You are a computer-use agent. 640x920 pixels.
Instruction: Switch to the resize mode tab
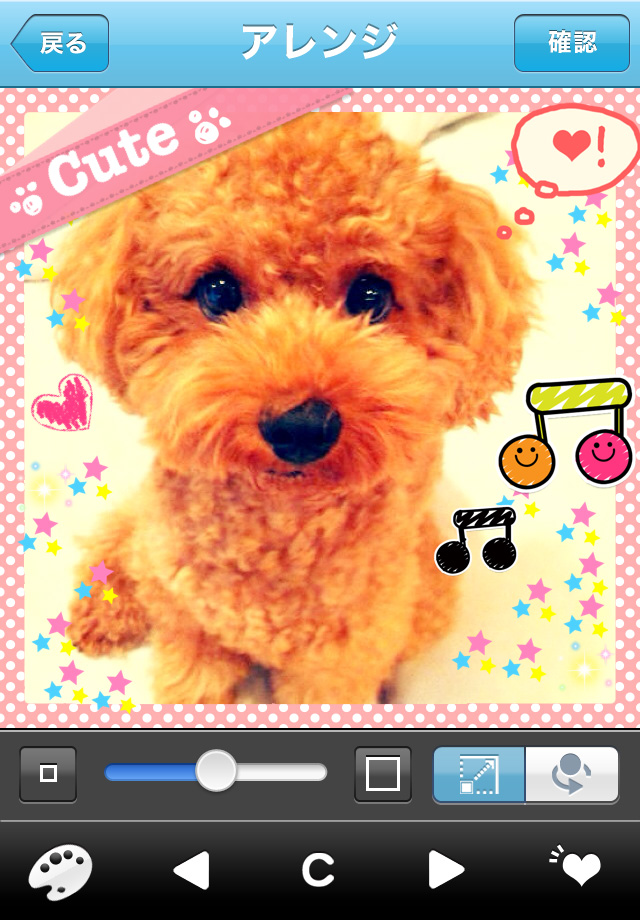[x=478, y=775]
